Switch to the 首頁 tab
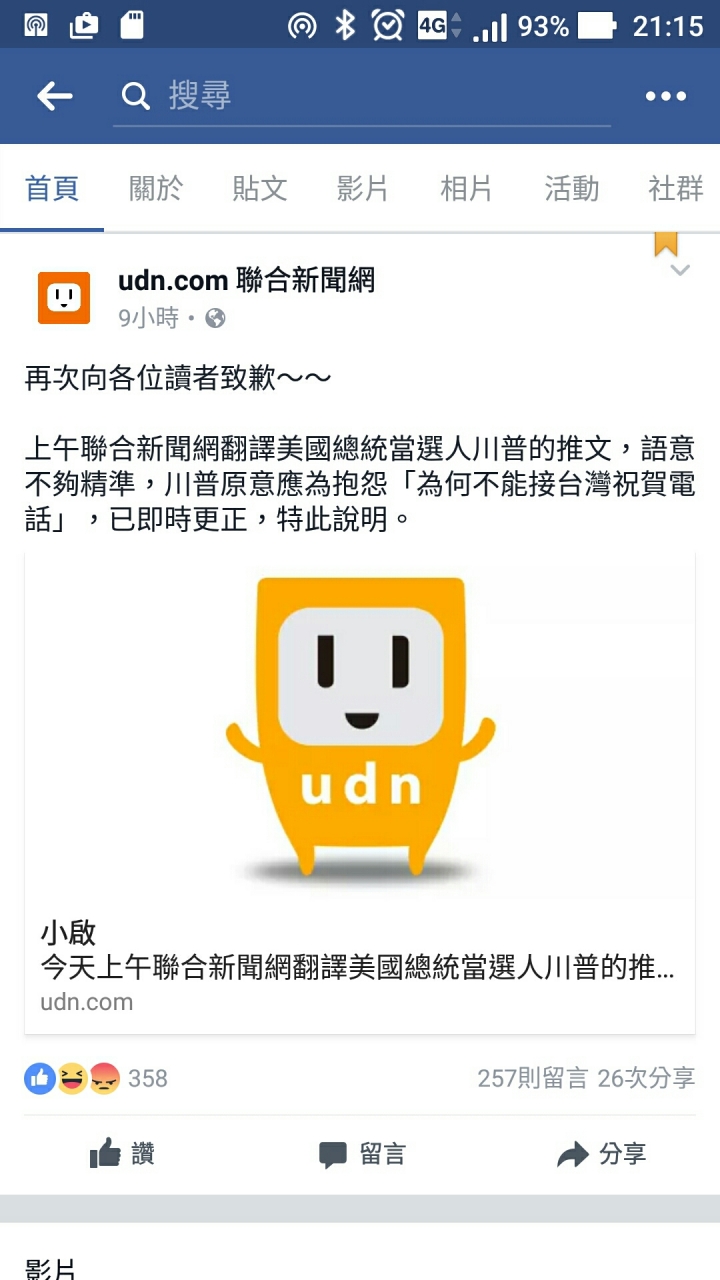 coord(52,188)
